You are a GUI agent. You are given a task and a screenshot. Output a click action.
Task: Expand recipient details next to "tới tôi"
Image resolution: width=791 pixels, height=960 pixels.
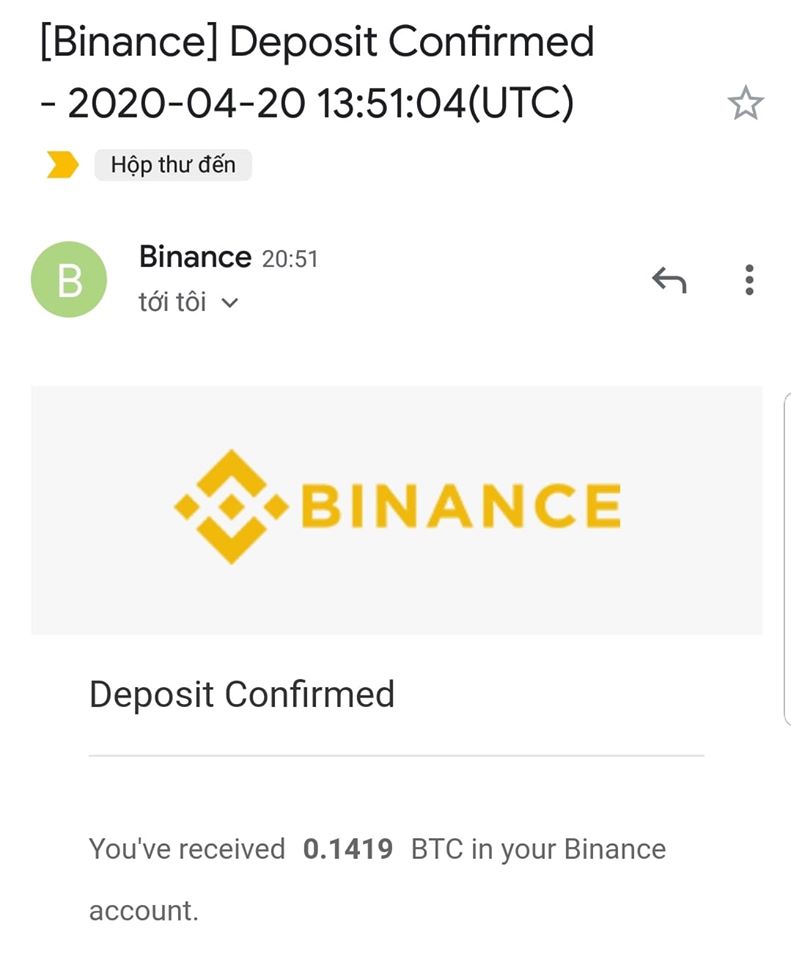[229, 303]
